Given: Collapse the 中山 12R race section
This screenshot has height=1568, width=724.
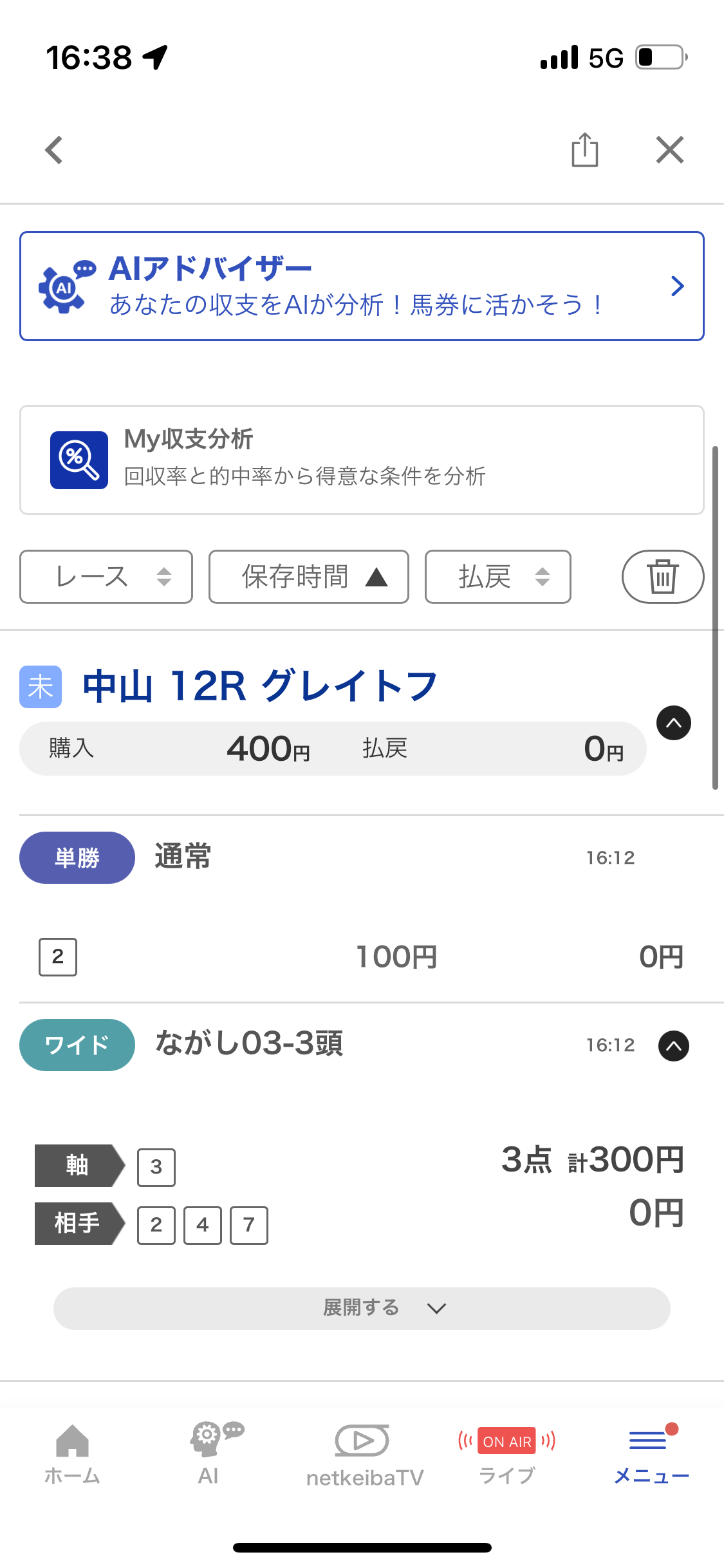Looking at the screenshot, I should (673, 723).
